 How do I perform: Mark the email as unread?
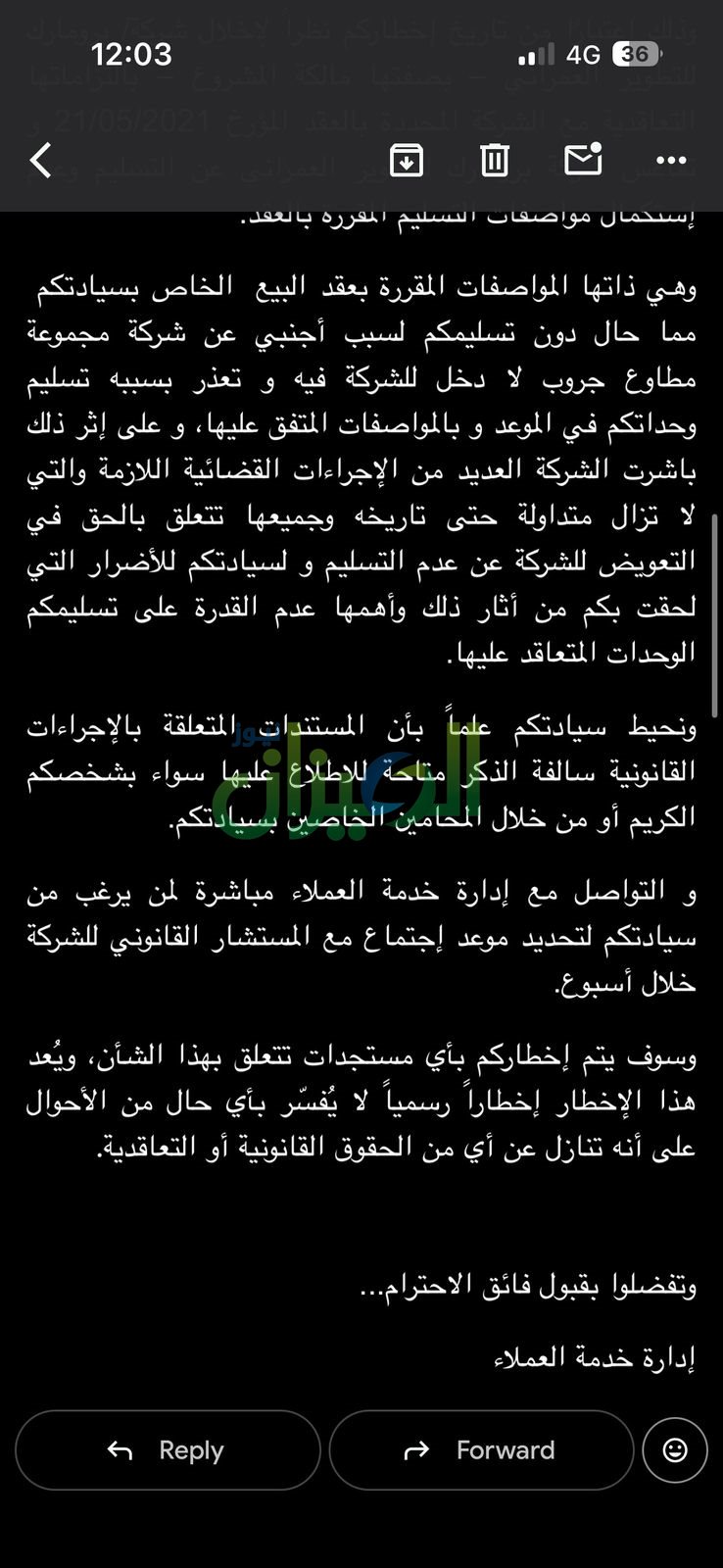pyautogui.click(x=583, y=159)
